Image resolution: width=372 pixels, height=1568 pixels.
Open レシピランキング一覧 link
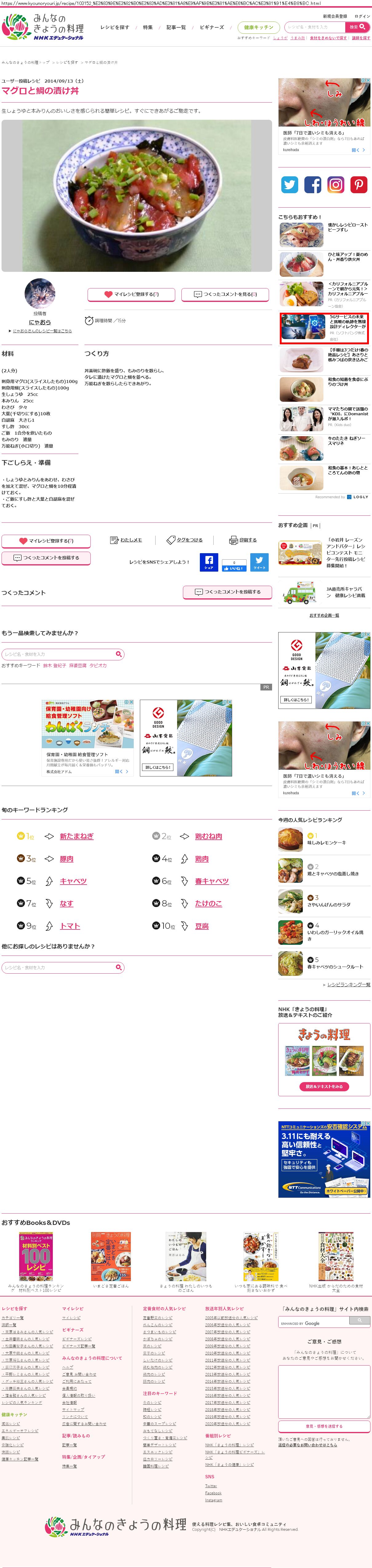click(x=348, y=984)
